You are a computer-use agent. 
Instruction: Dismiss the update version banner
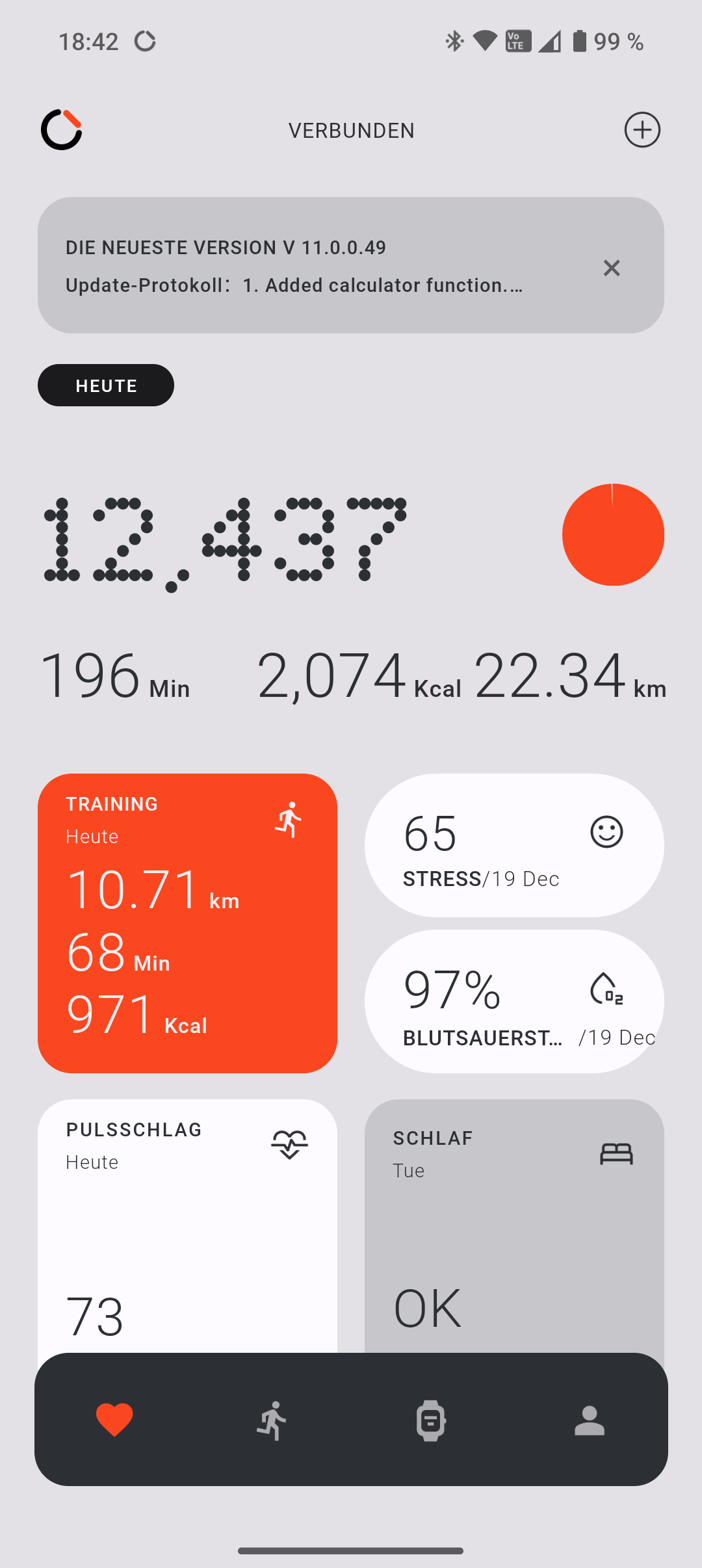[x=612, y=268]
